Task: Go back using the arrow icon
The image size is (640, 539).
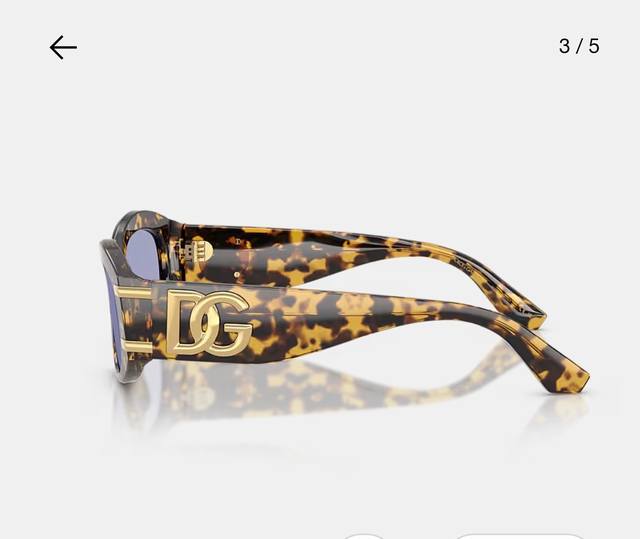Action: tap(63, 47)
